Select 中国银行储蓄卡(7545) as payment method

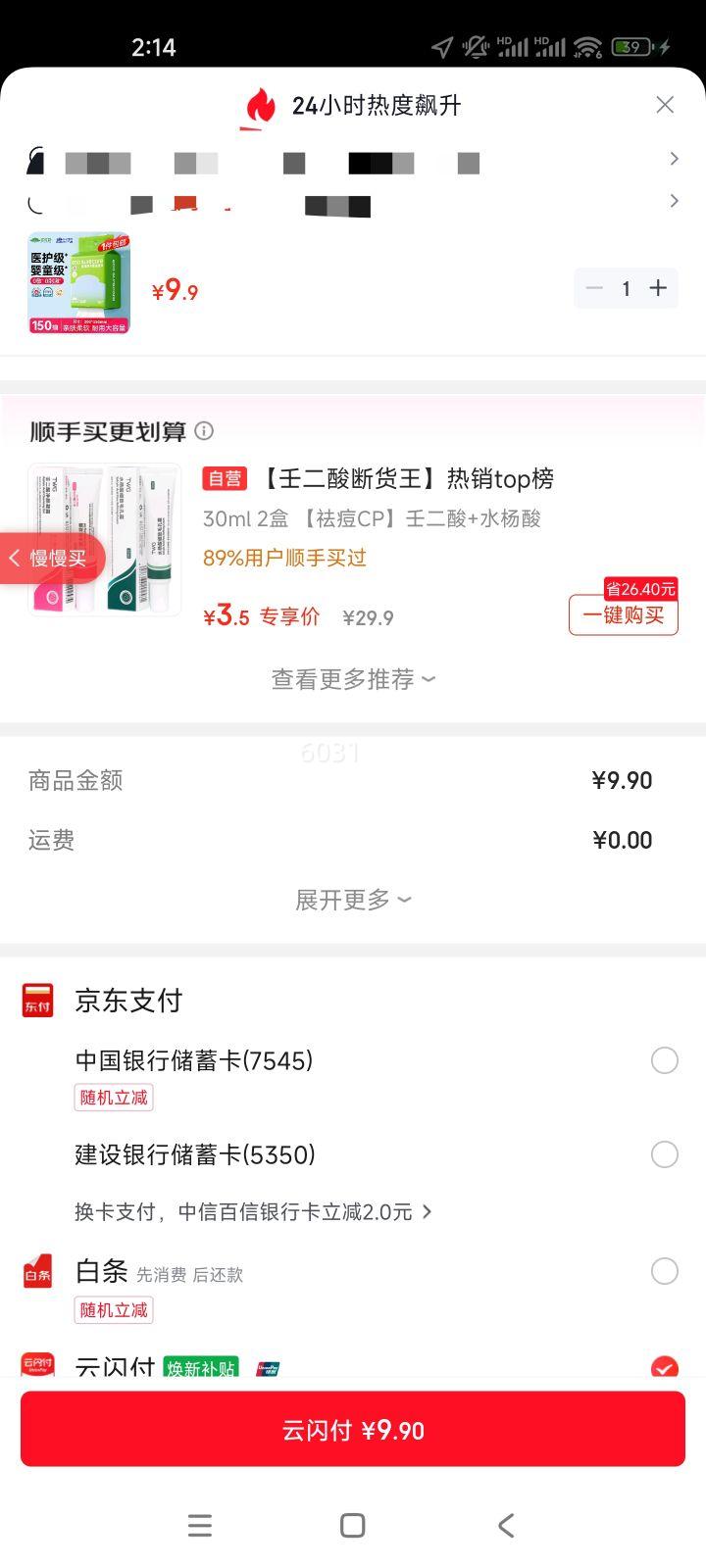coord(665,1060)
